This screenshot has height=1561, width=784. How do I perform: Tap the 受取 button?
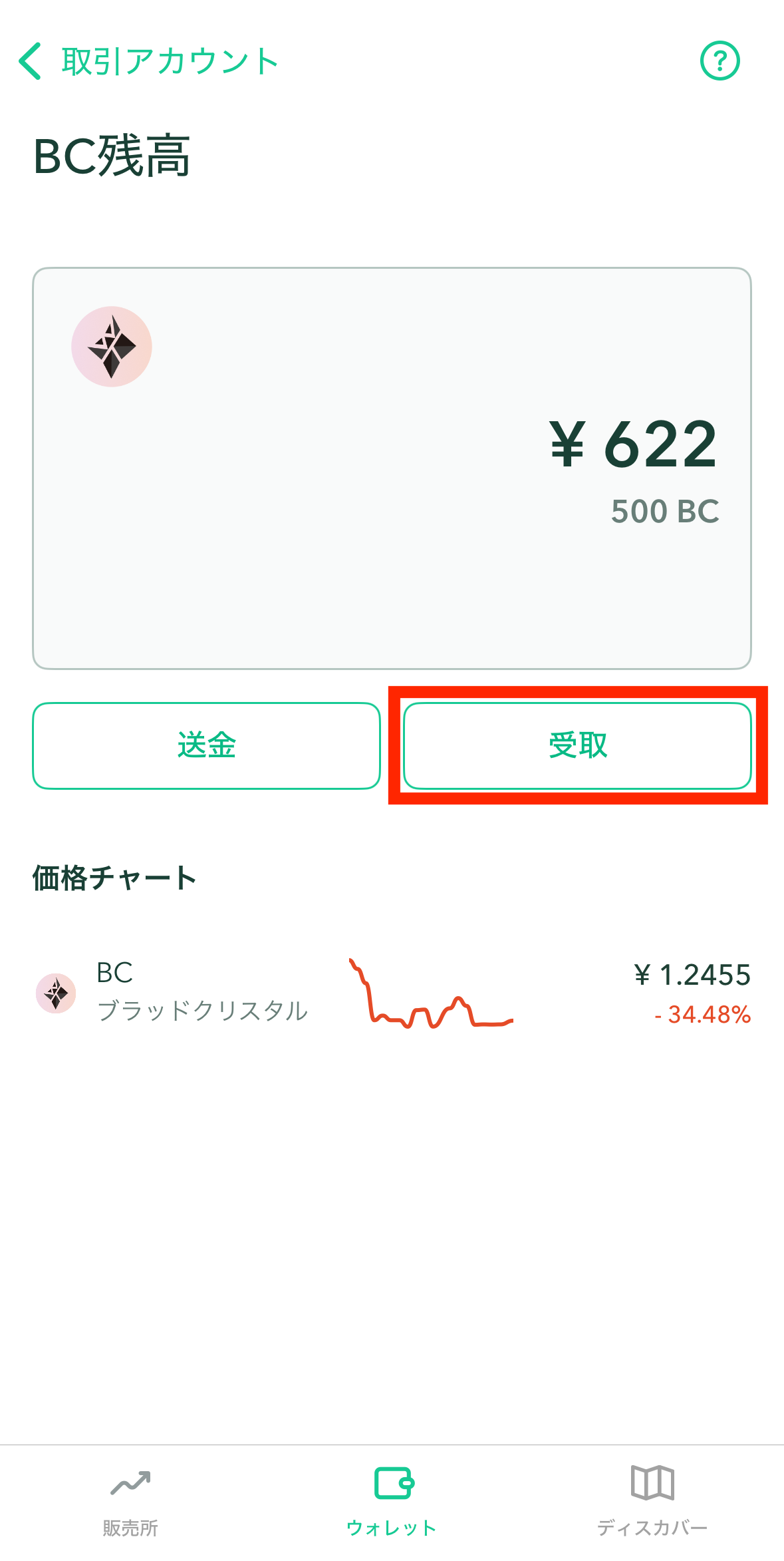tap(577, 745)
